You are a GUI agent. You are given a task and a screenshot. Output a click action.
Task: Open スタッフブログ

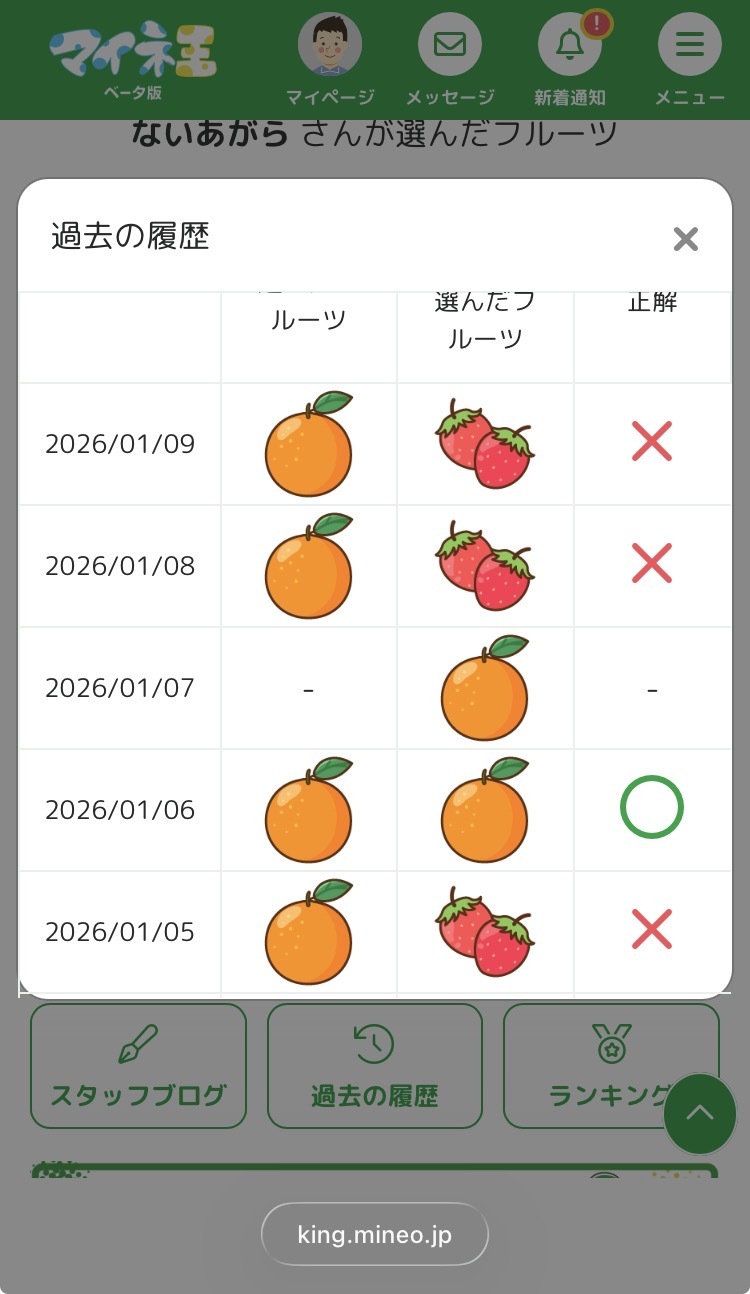coord(138,1066)
